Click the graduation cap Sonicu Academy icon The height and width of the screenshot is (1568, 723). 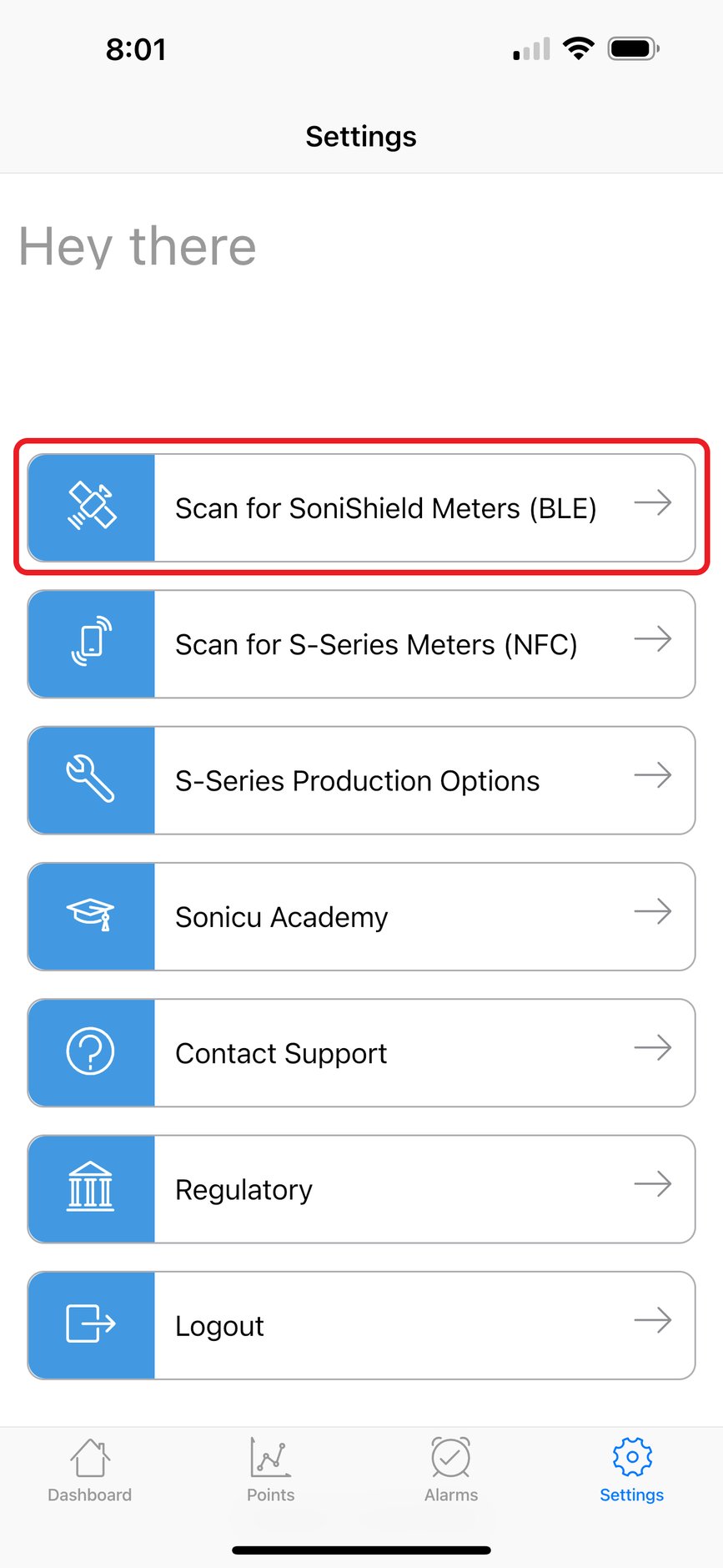(90, 915)
